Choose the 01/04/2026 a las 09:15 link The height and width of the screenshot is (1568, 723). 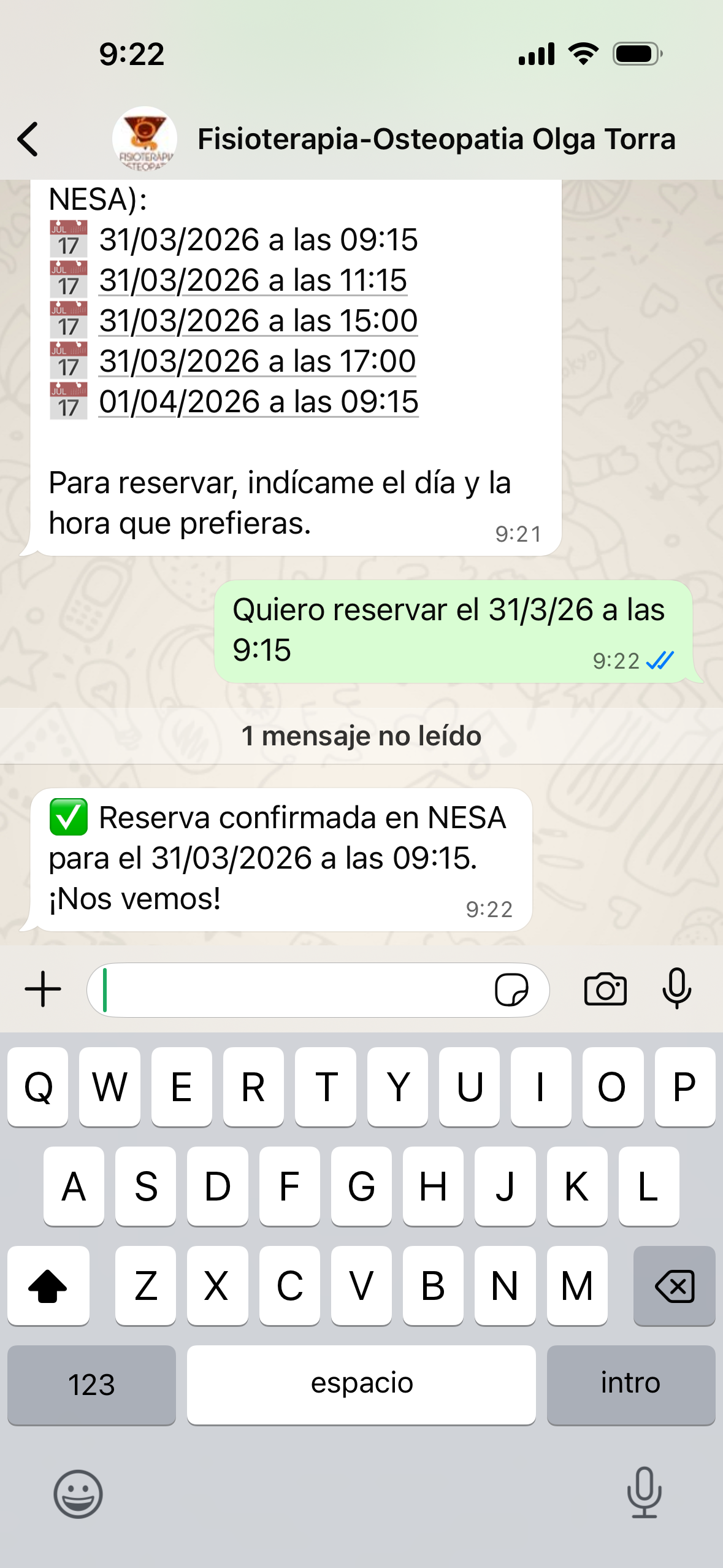pyautogui.click(x=259, y=402)
